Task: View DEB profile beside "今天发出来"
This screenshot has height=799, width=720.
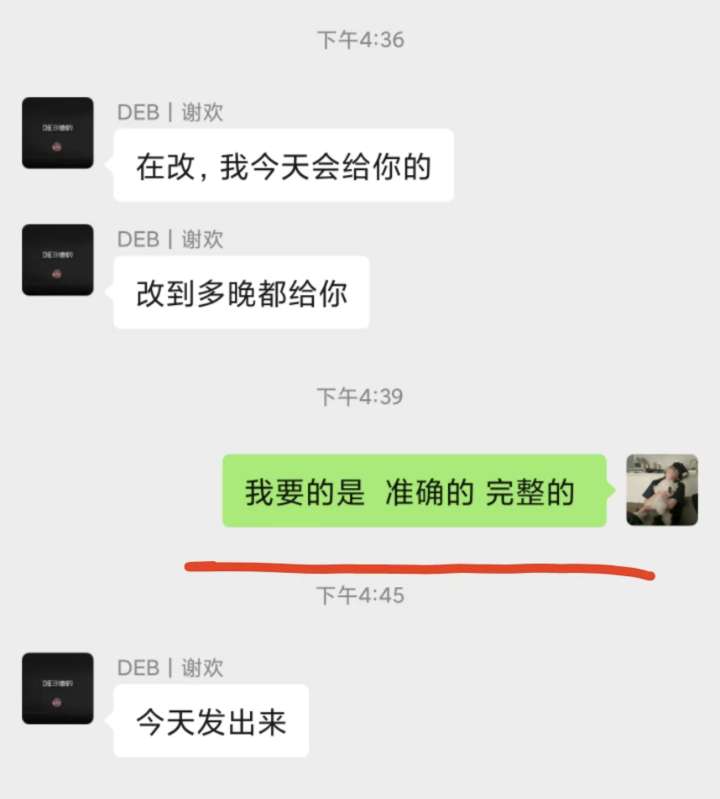Action: (x=58, y=688)
